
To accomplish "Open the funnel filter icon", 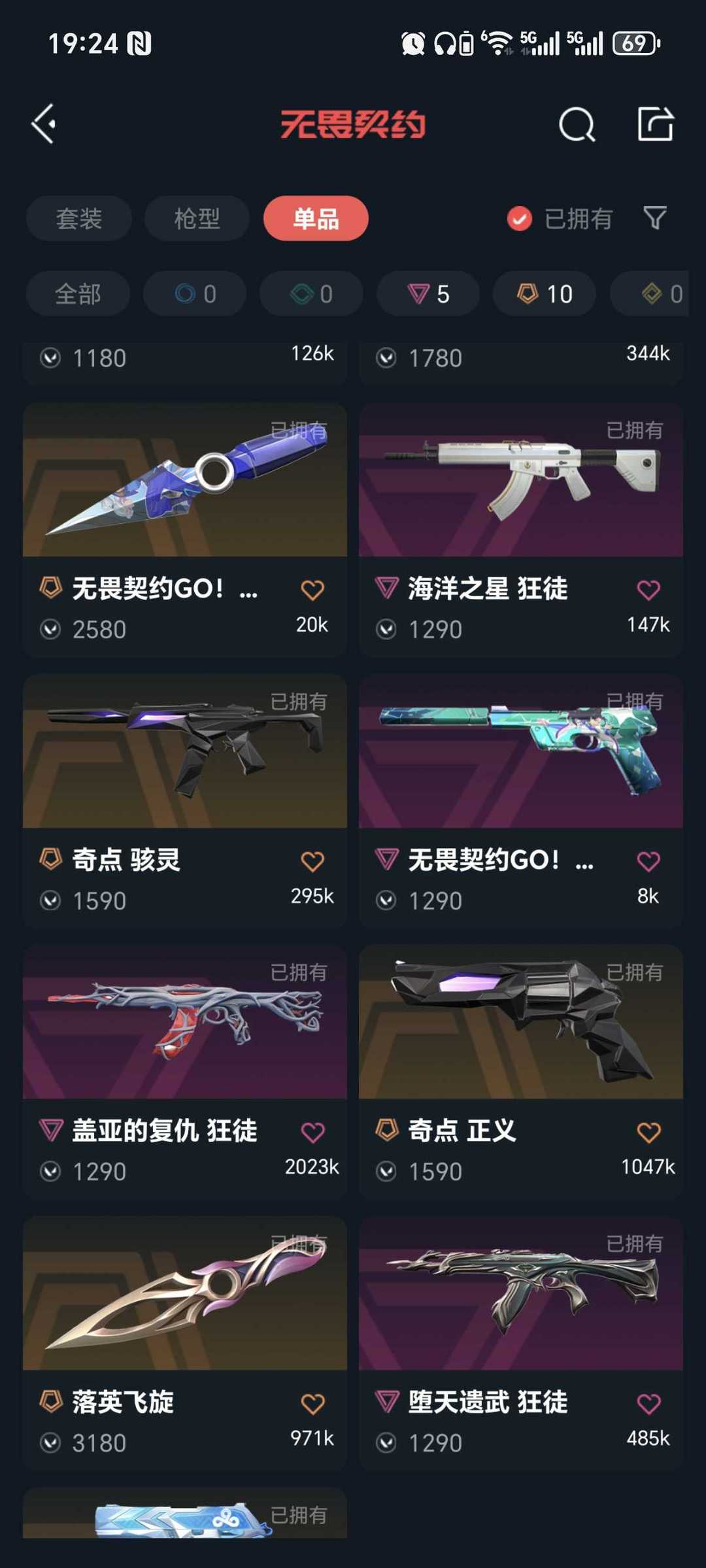I will (655, 218).
